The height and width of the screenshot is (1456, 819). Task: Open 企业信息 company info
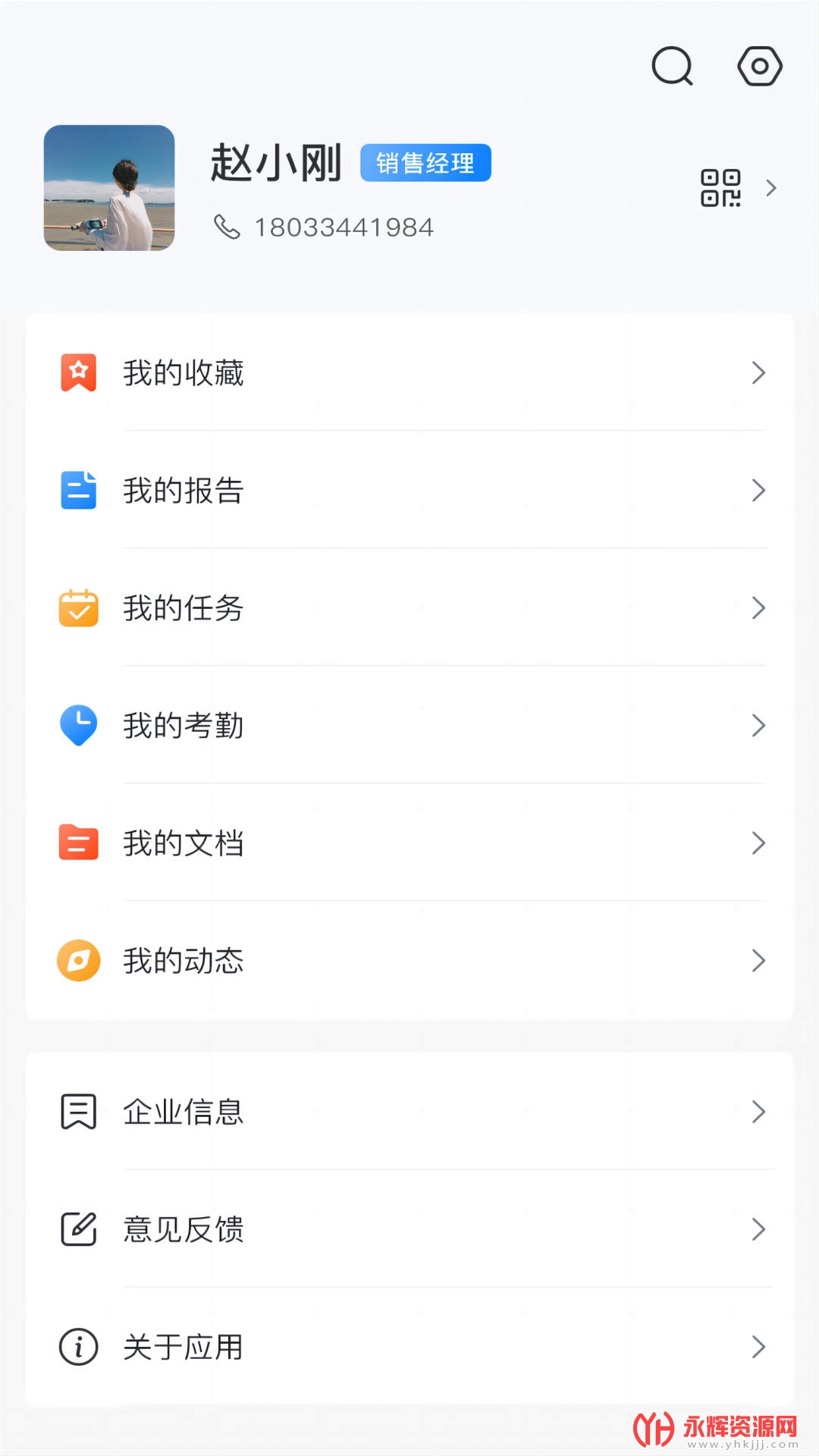coord(409,1112)
